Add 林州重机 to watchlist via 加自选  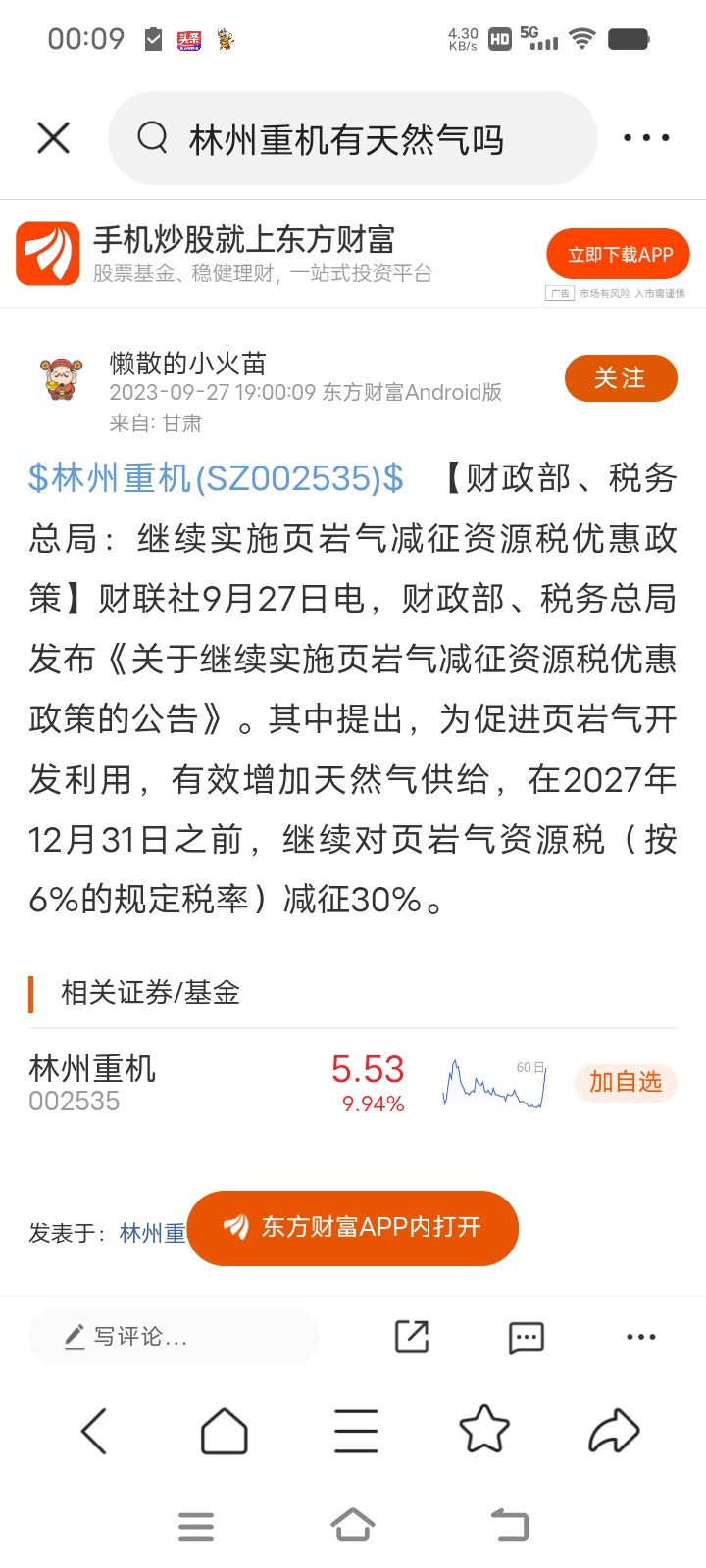(626, 1082)
